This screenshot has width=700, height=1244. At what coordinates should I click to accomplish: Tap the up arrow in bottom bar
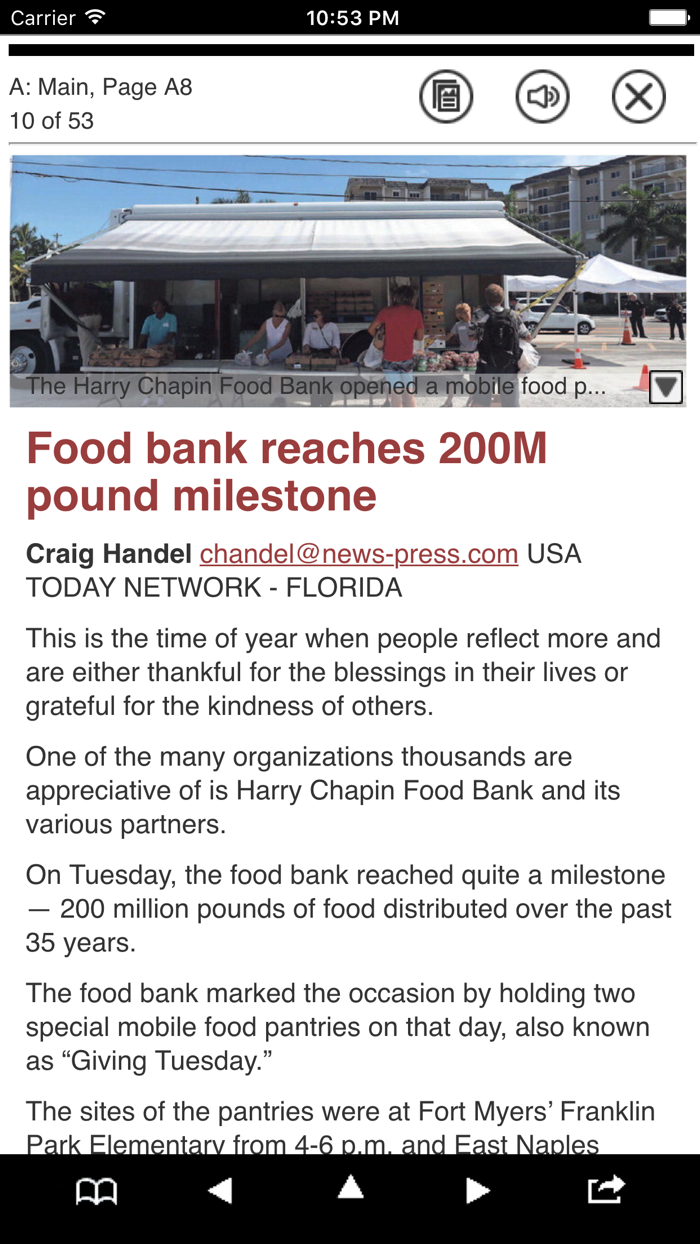(350, 1187)
